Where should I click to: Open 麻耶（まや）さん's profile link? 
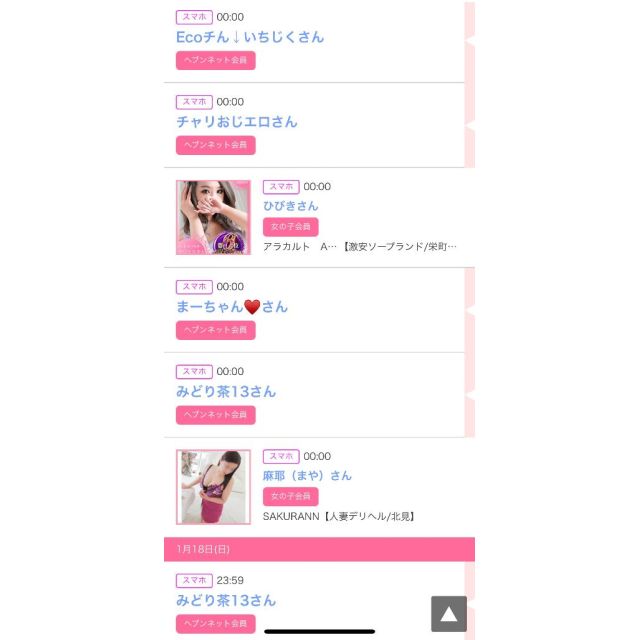(x=307, y=476)
